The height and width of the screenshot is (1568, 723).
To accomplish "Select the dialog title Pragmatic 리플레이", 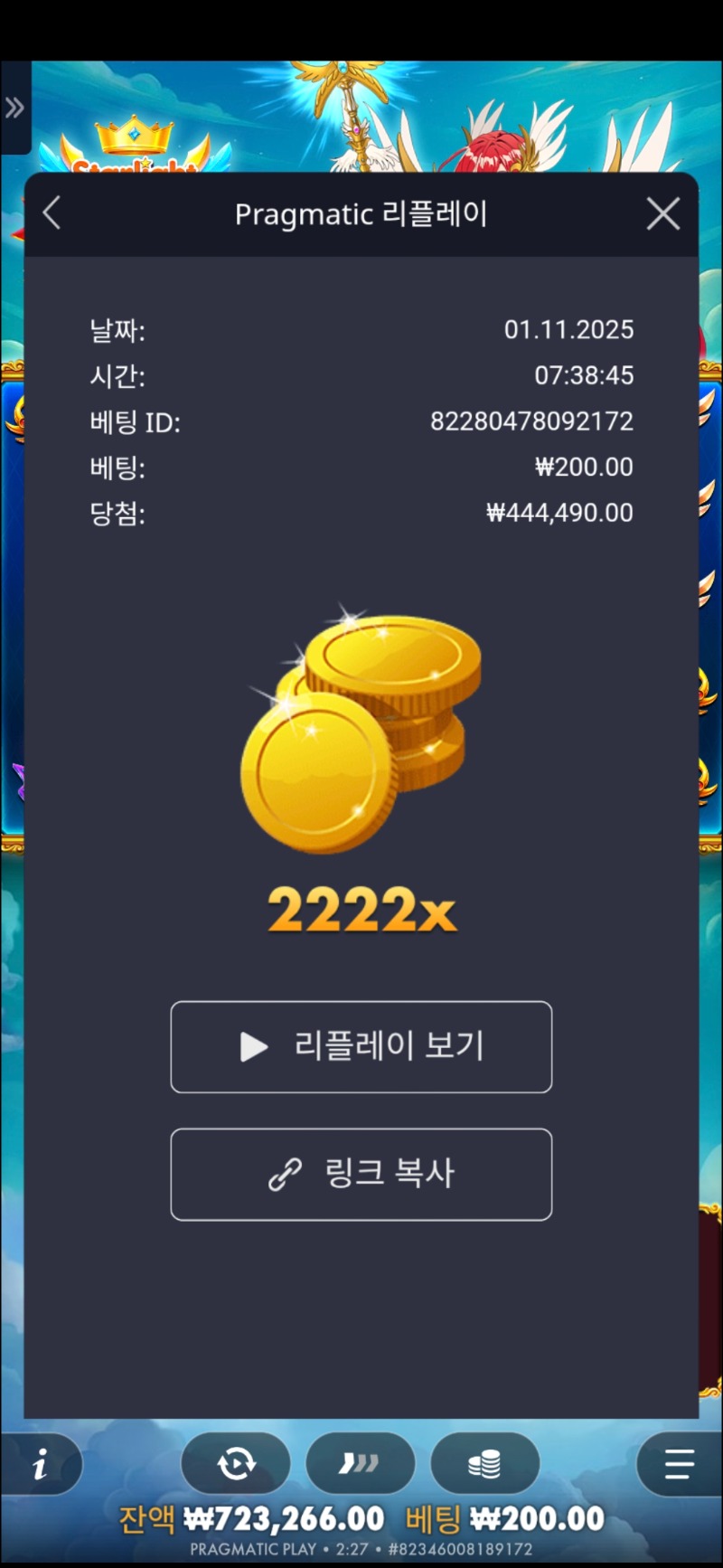I will [361, 213].
